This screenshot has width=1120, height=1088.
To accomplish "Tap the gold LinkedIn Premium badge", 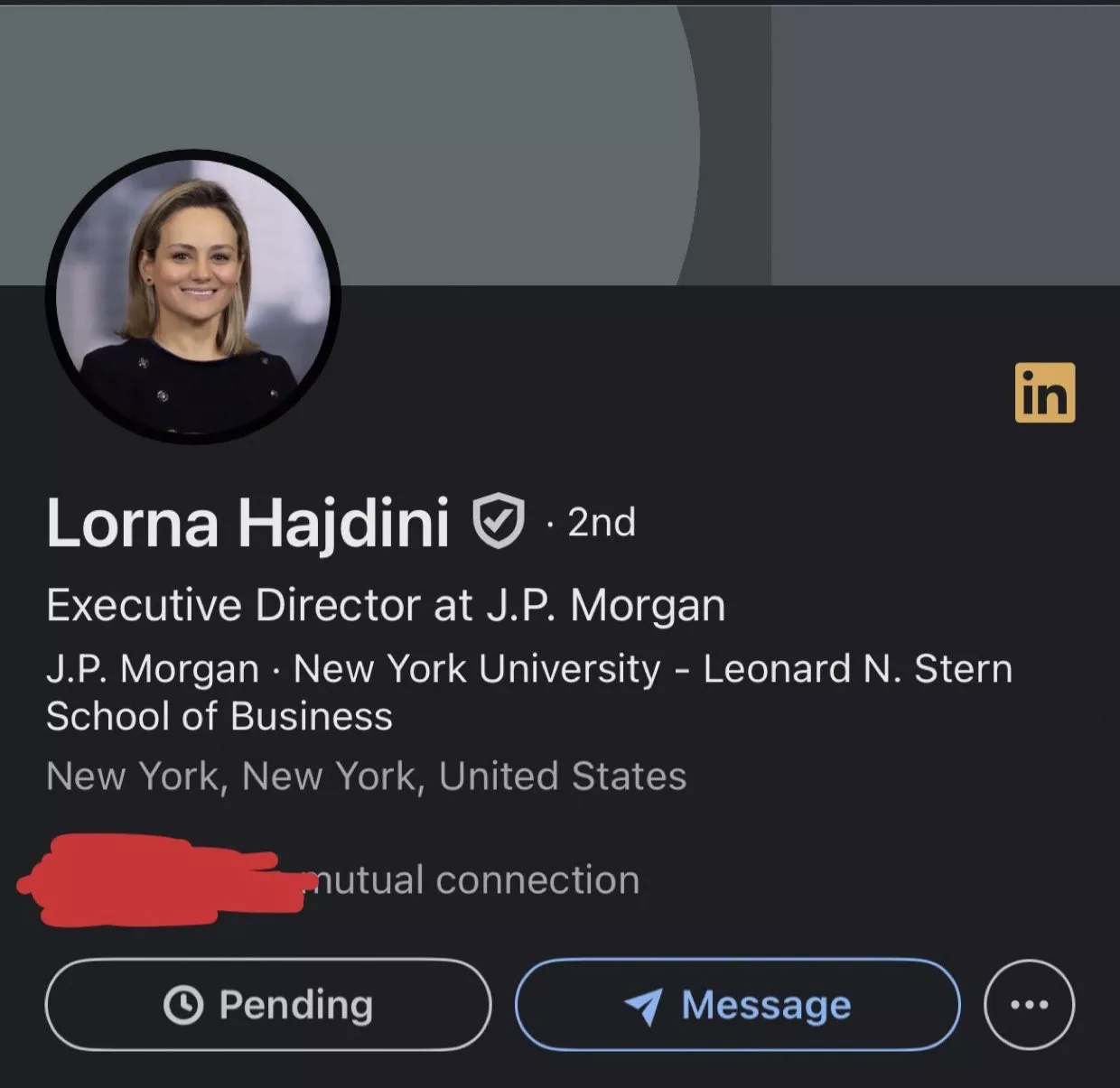I will tap(1045, 393).
